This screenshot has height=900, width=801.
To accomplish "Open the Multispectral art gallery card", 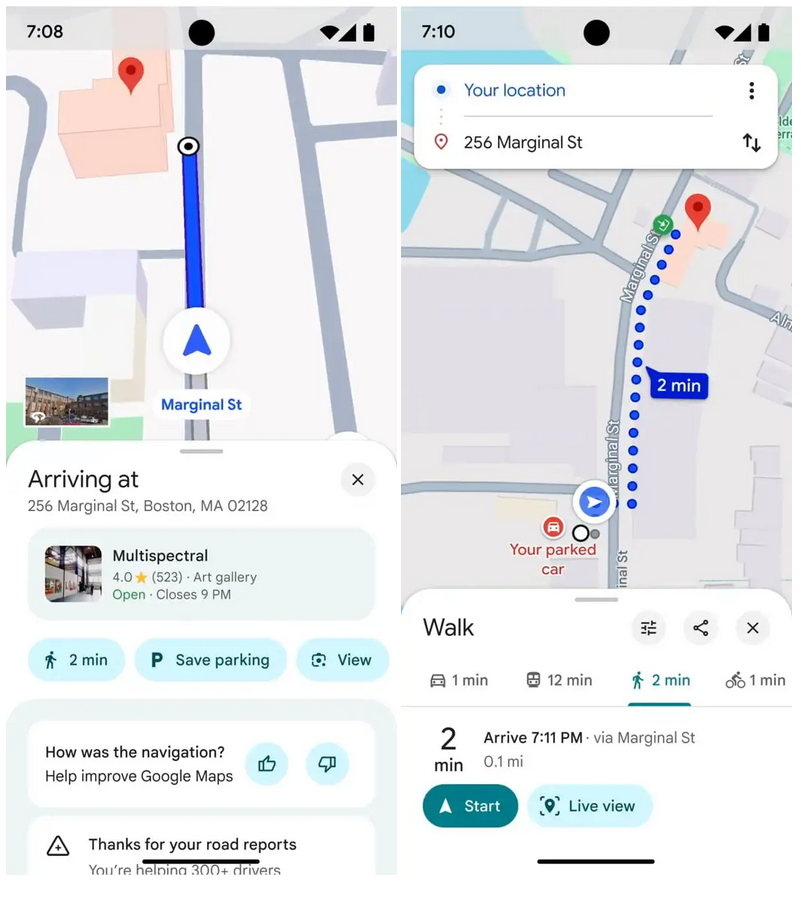I will pos(200,573).
